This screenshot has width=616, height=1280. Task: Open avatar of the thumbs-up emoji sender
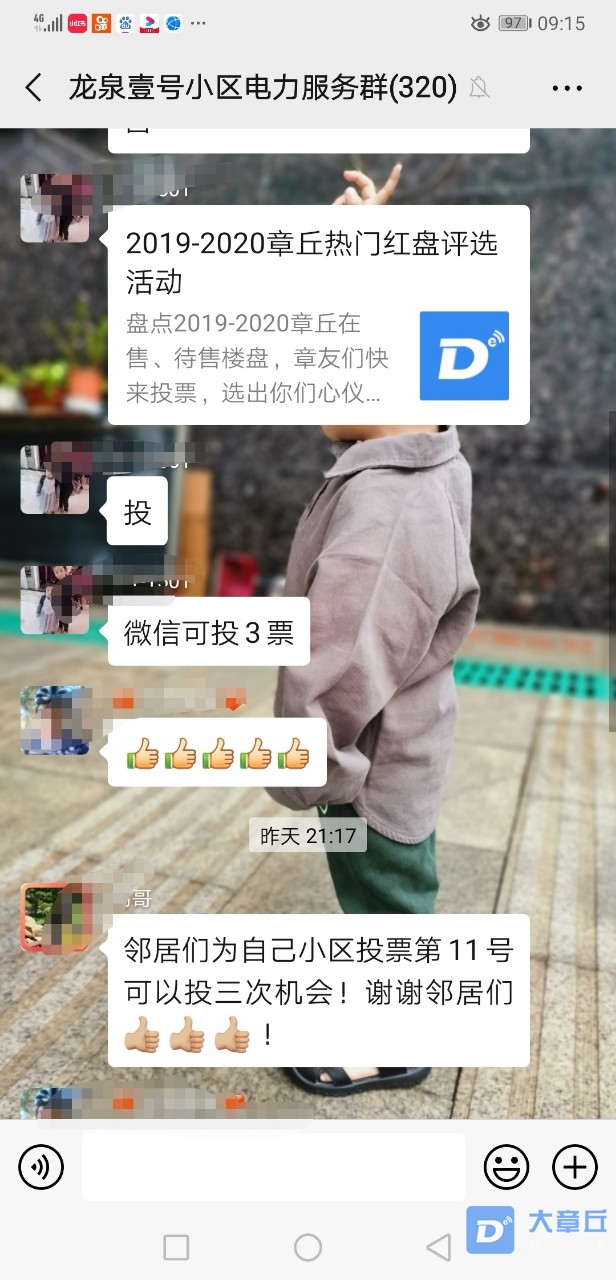(54, 720)
